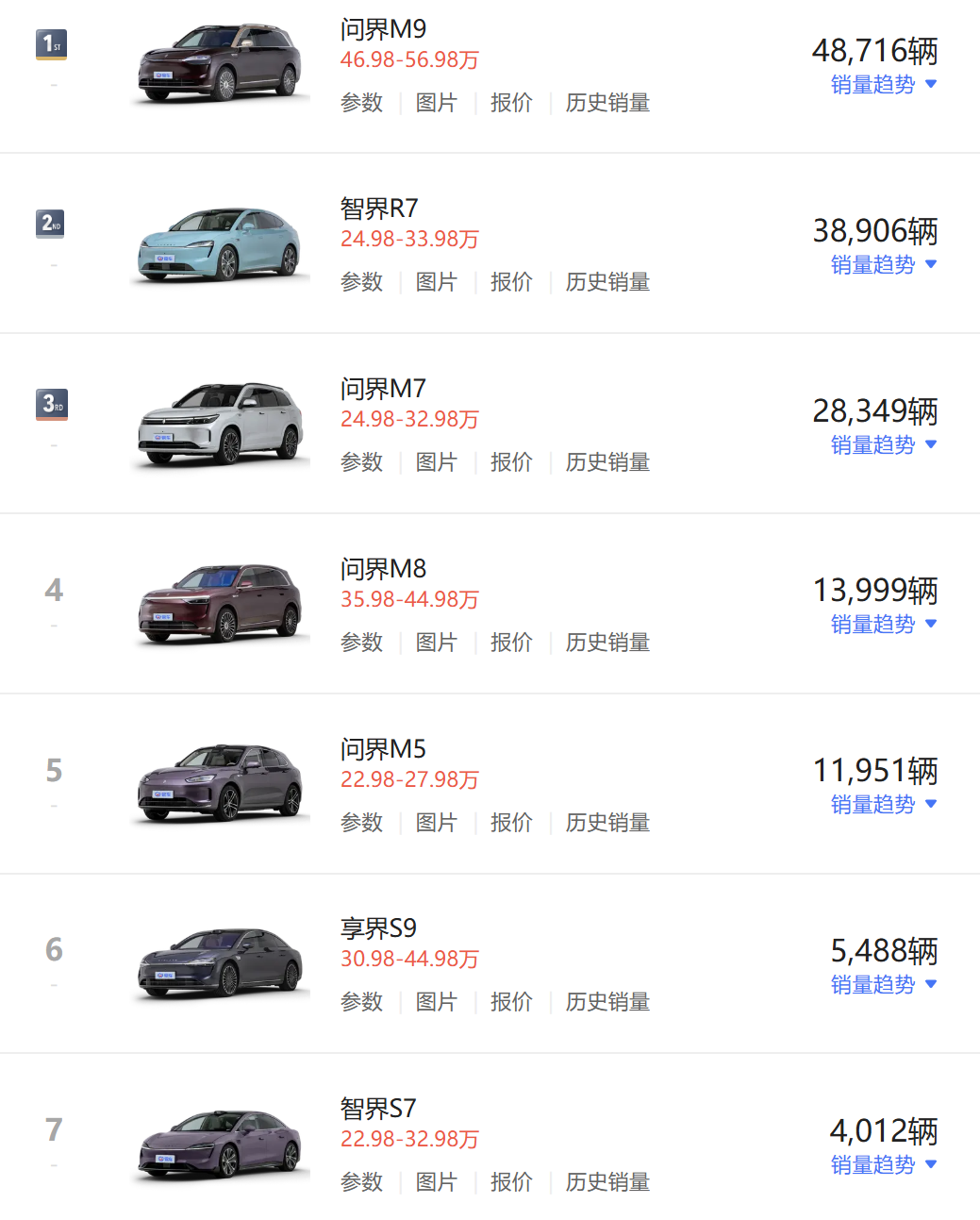The width and height of the screenshot is (980, 1220).
Task: Open 历史销量 for 智界S7
Action: point(607,1182)
